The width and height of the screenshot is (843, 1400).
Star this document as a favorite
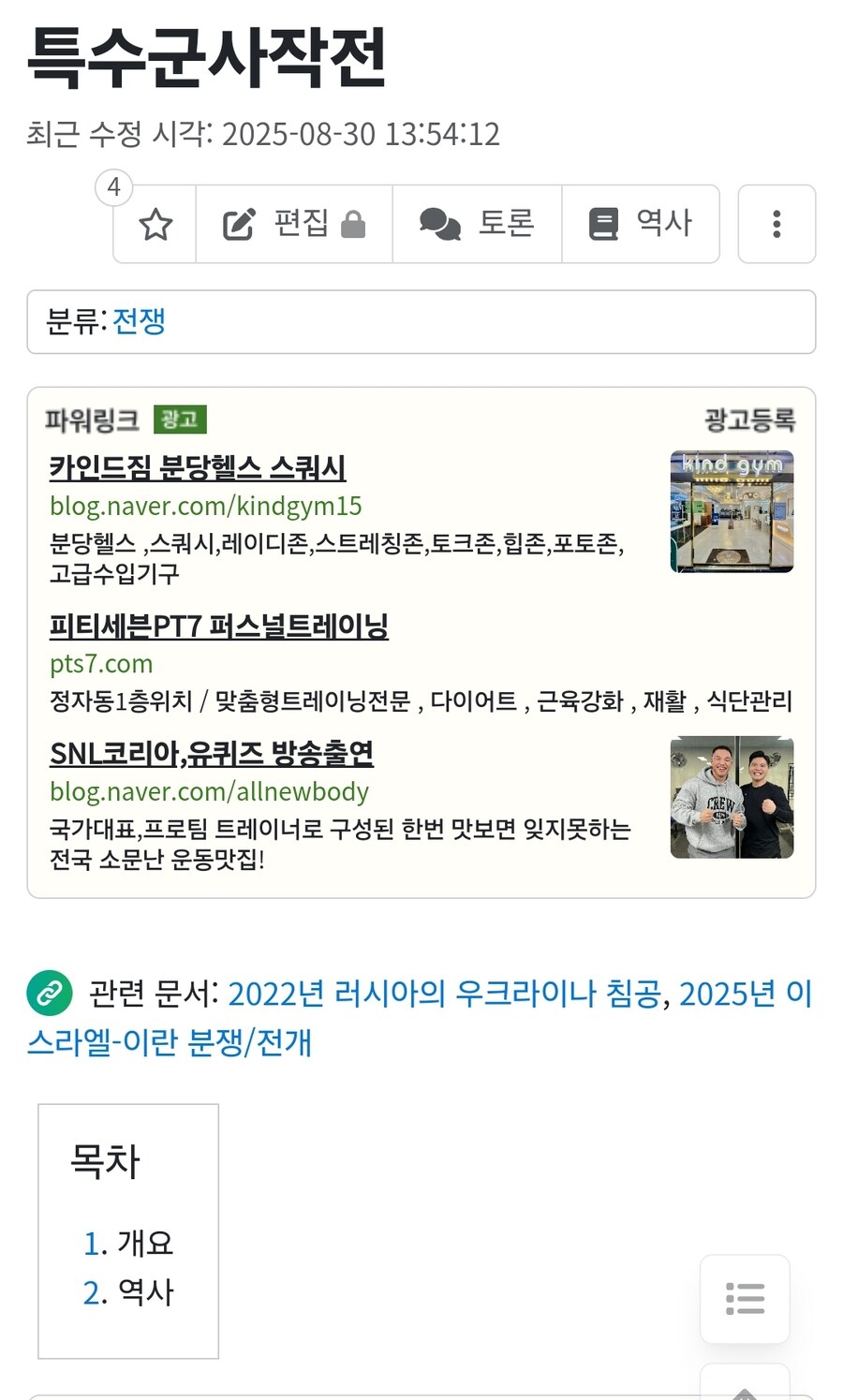[155, 225]
